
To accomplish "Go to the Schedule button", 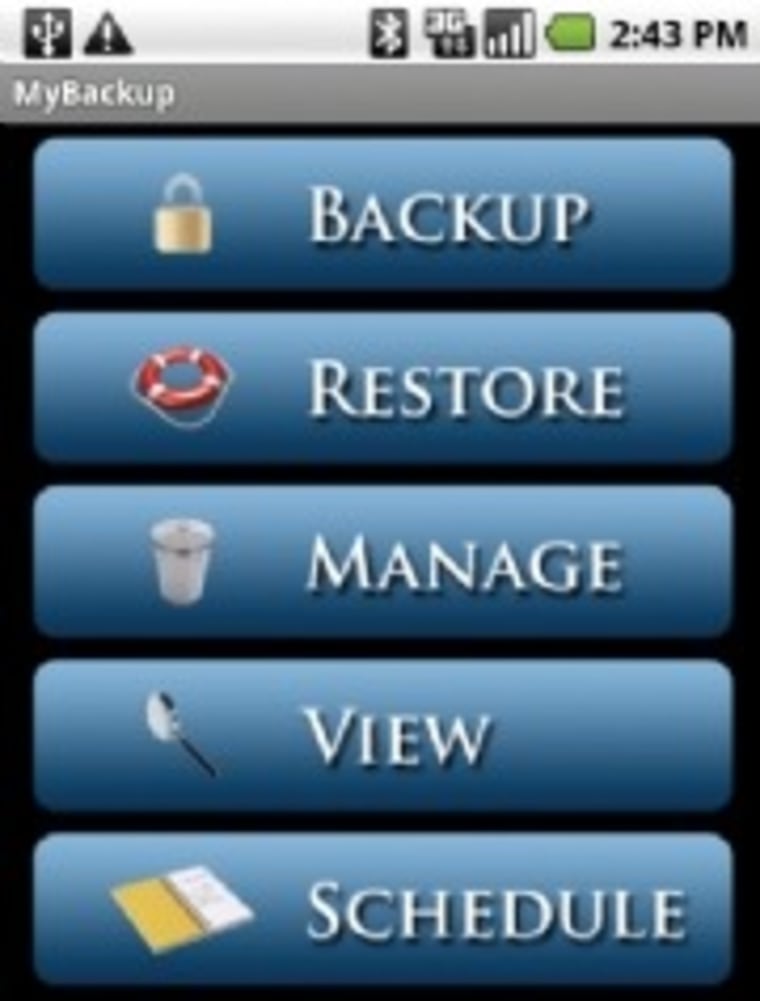I will click(x=384, y=908).
